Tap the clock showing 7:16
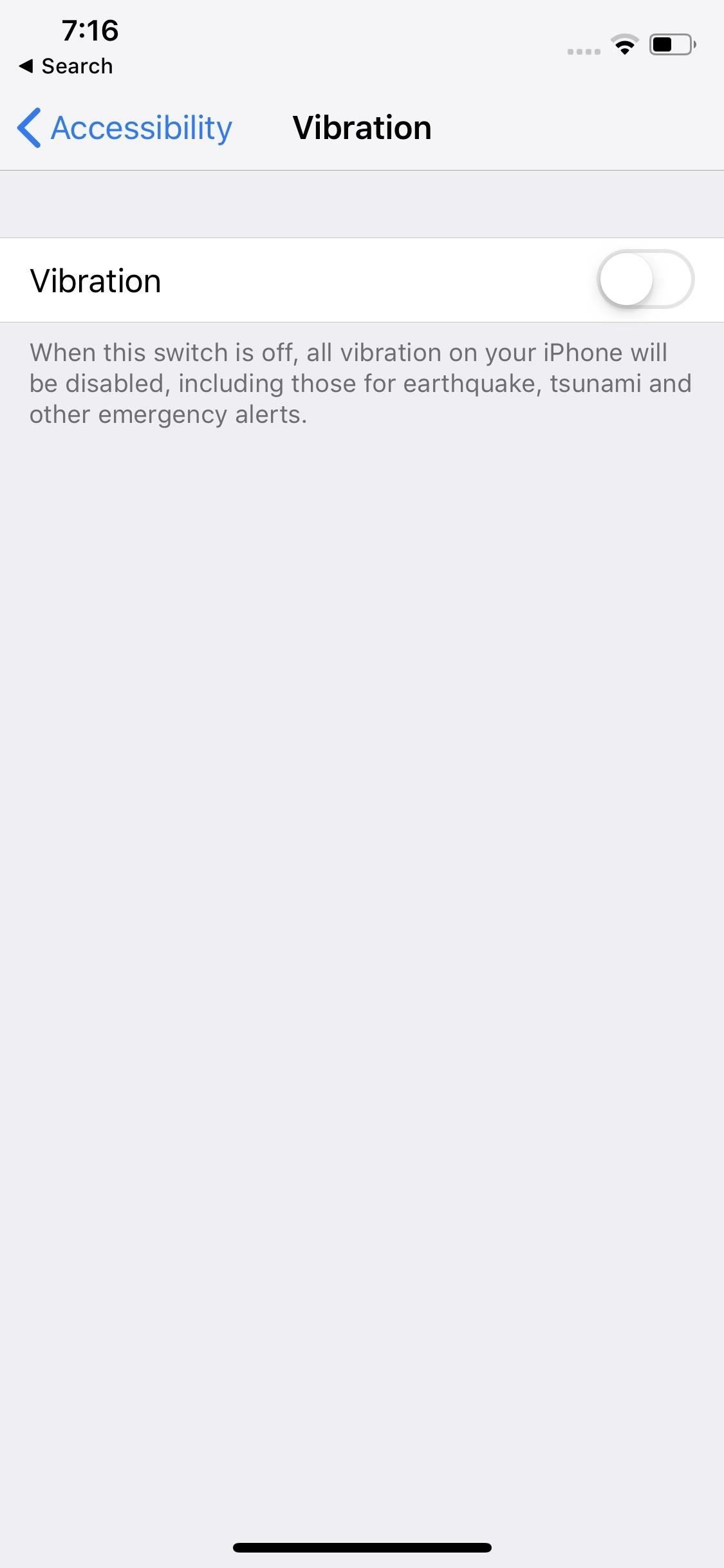Screen dimensions: 724x1568 point(90,29)
